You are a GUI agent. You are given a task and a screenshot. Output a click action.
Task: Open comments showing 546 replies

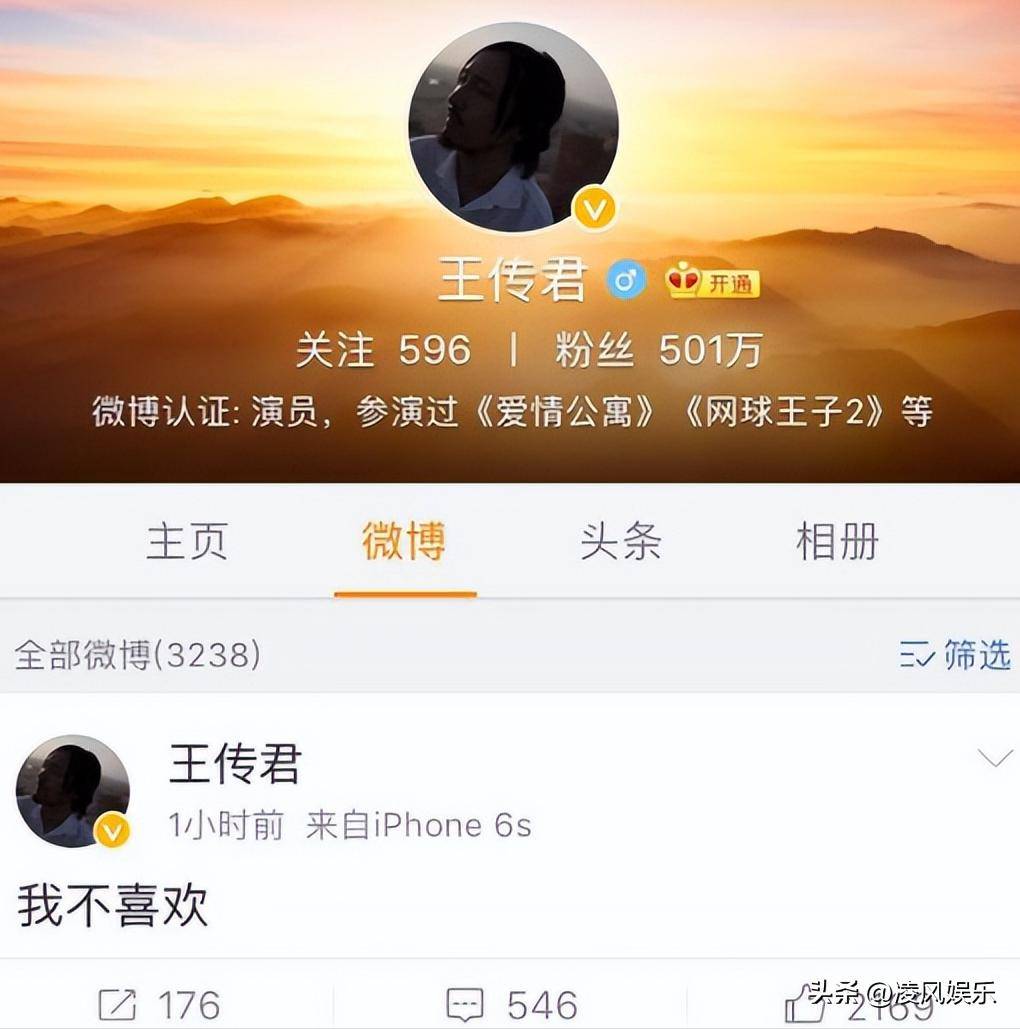[x=510, y=1003]
